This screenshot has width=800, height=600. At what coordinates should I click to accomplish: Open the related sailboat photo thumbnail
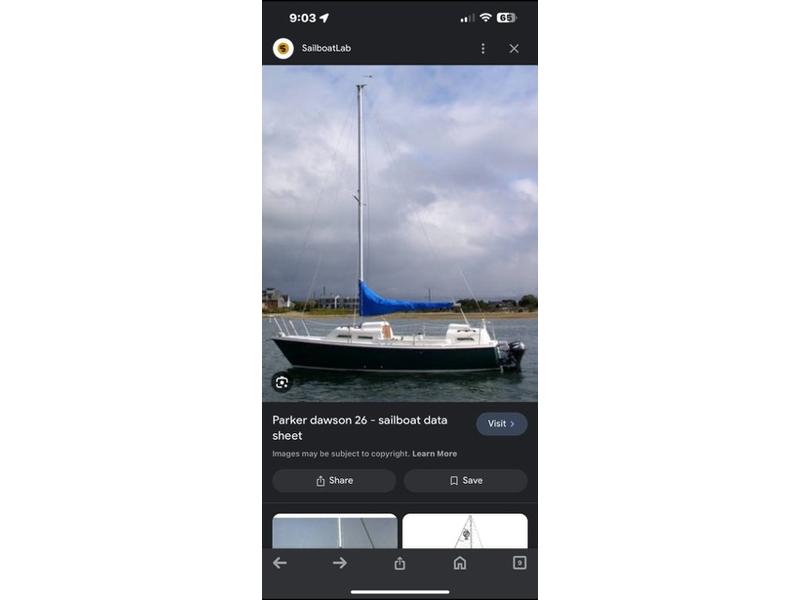pos(334,531)
